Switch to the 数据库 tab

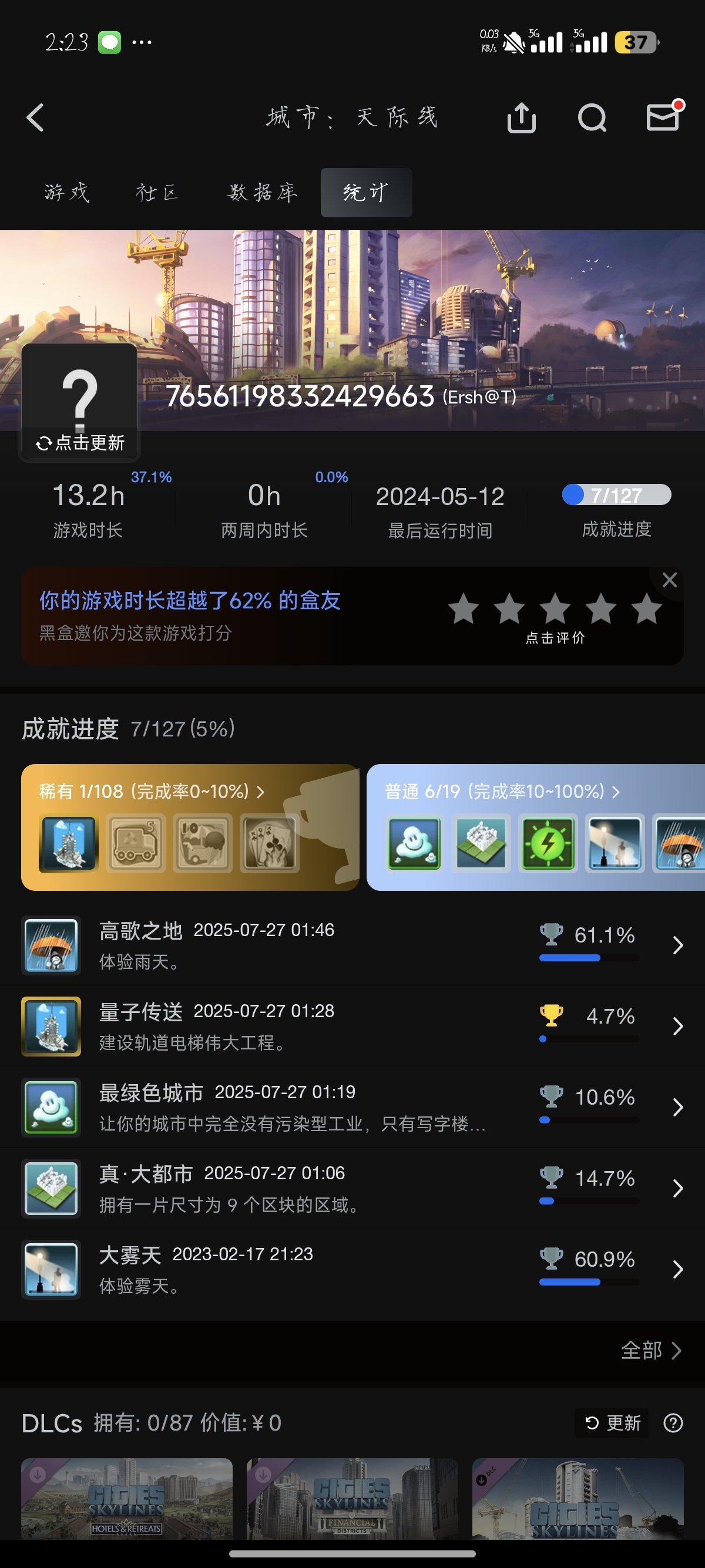point(263,193)
